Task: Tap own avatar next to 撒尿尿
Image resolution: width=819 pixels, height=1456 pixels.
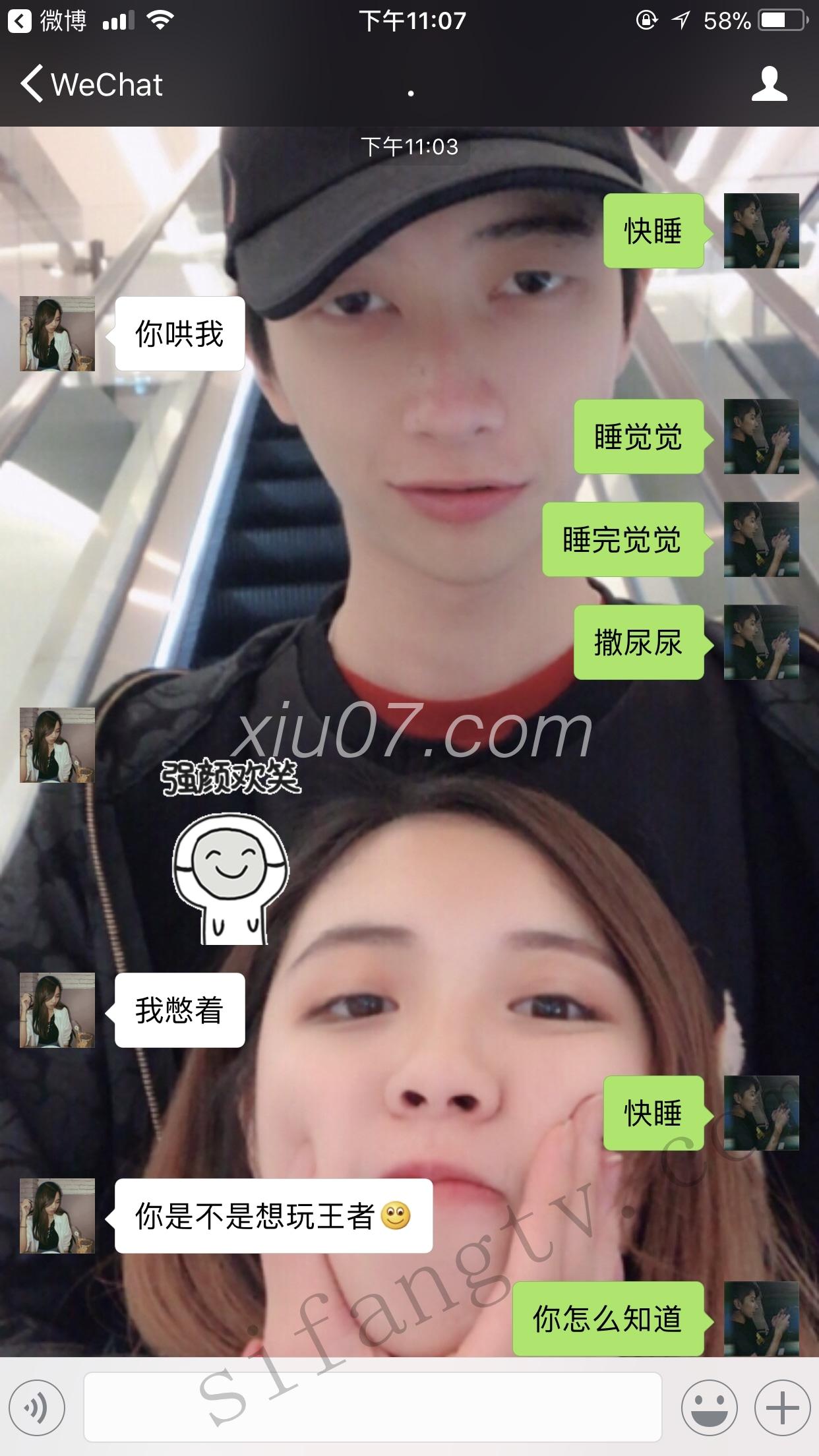Action: 761,642
